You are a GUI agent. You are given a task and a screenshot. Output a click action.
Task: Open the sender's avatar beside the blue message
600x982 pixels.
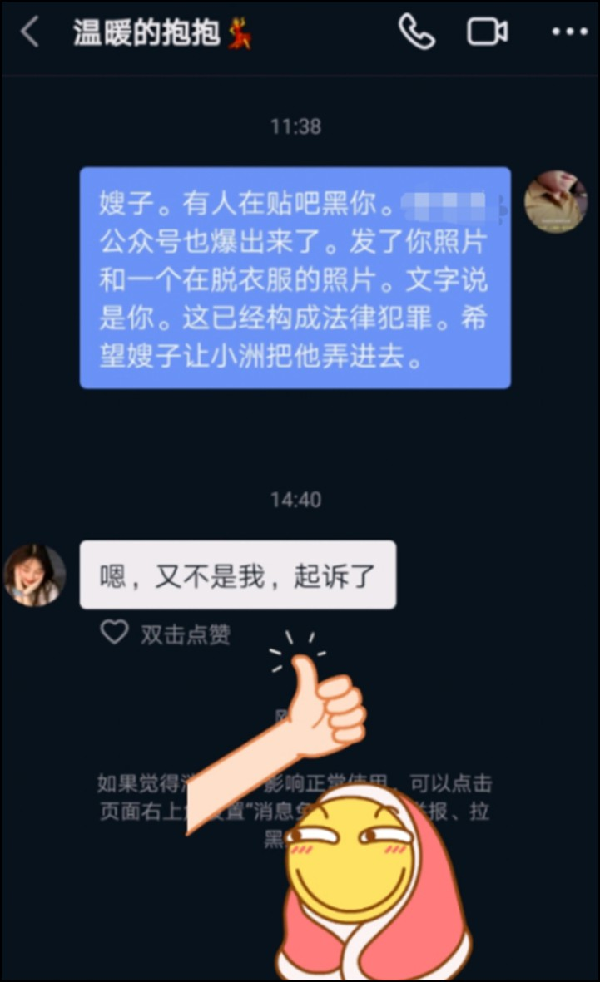pyautogui.click(x=555, y=201)
